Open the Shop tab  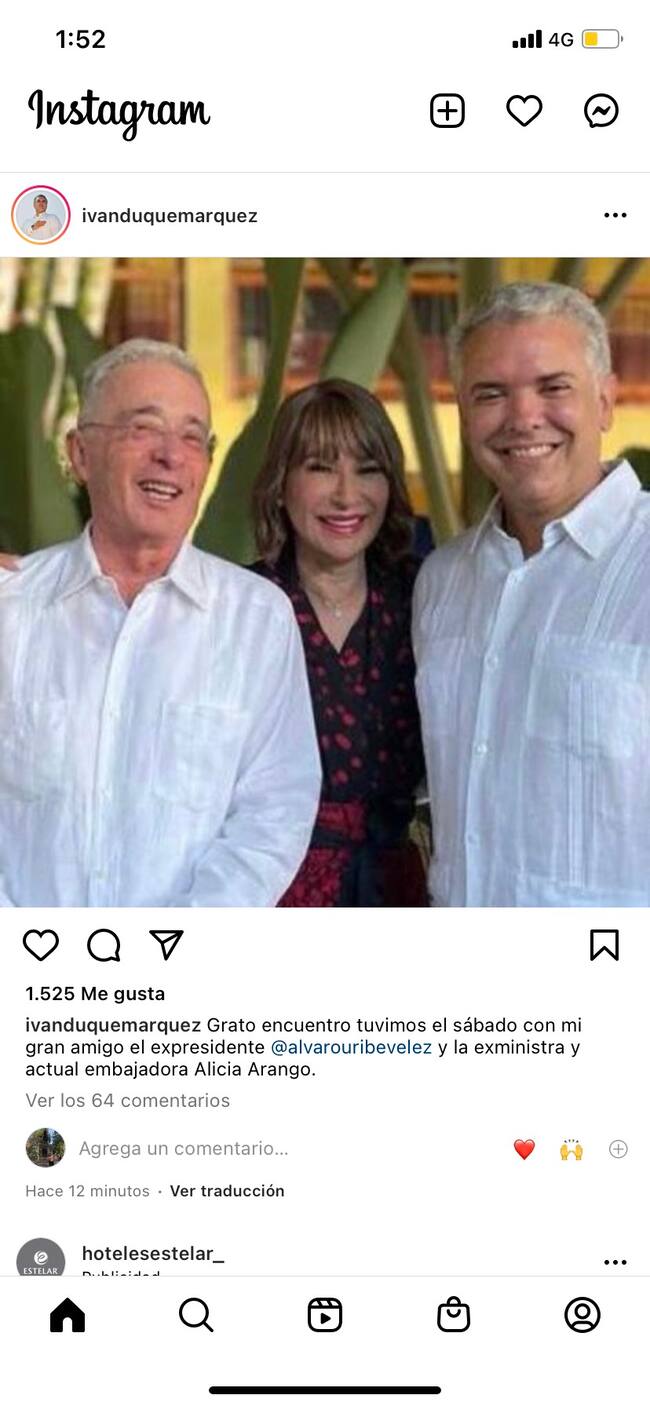[454, 1315]
